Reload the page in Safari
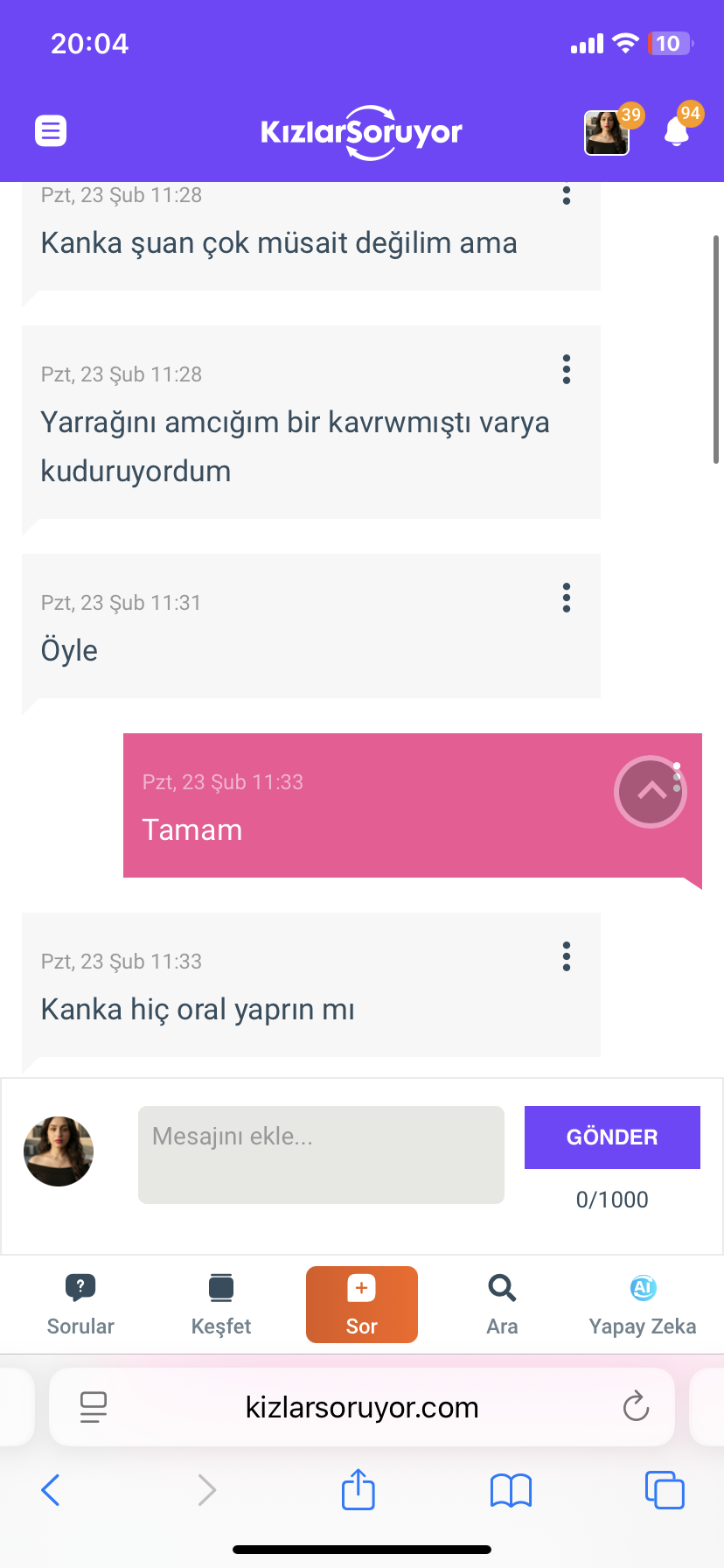The width and height of the screenshot is (724, 1568). tap(636, 1407)
